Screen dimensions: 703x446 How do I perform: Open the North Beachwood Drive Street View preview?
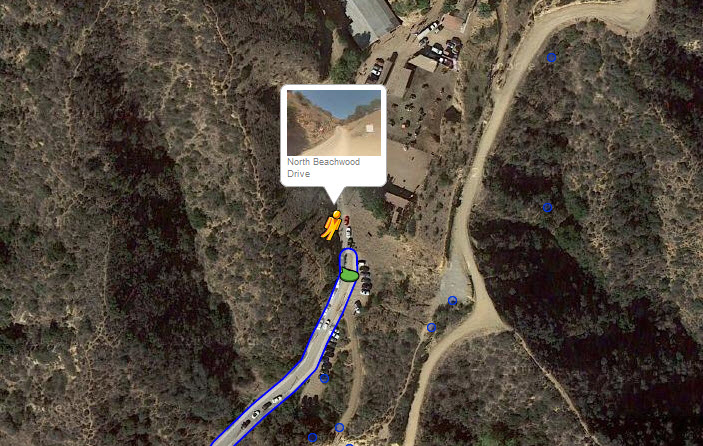pos(334,123)
